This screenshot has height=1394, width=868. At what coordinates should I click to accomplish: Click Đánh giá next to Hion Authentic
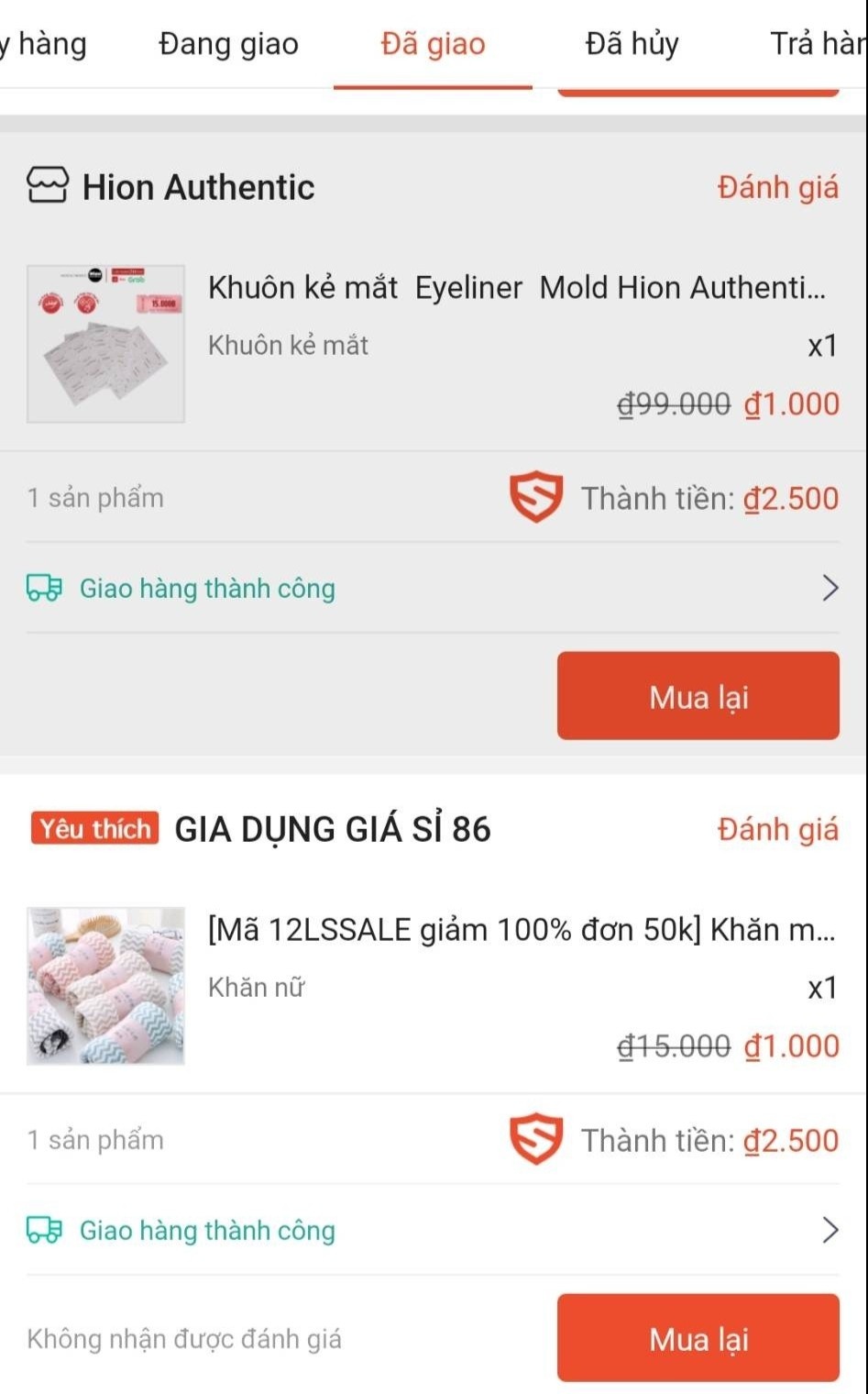point(777,186)
